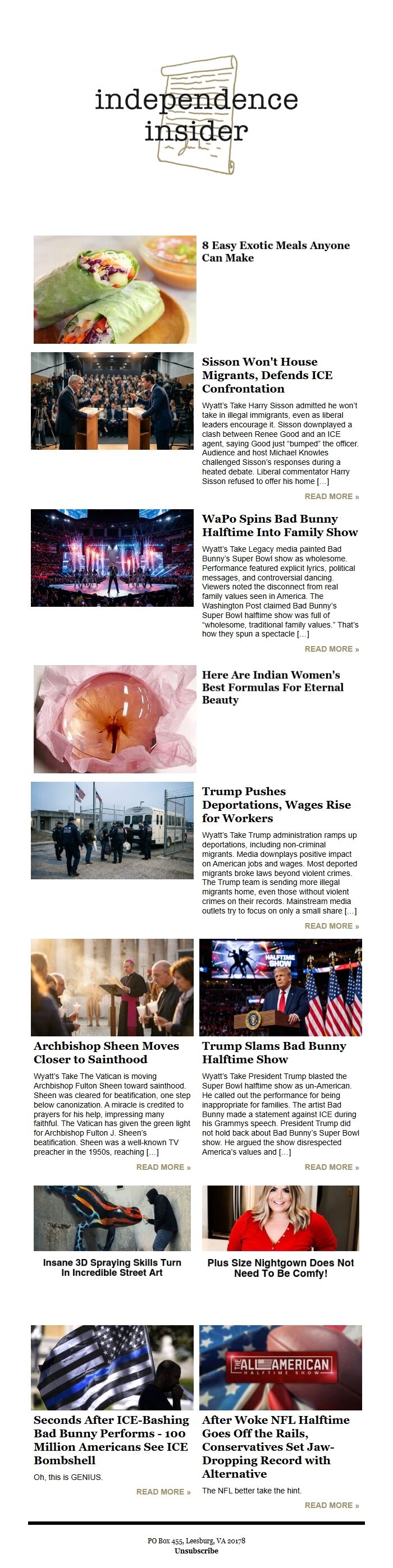Screen dimensions: 393x1568
Task: Read more about Sisson defending ICE confrontation
Action: point(331,497)
